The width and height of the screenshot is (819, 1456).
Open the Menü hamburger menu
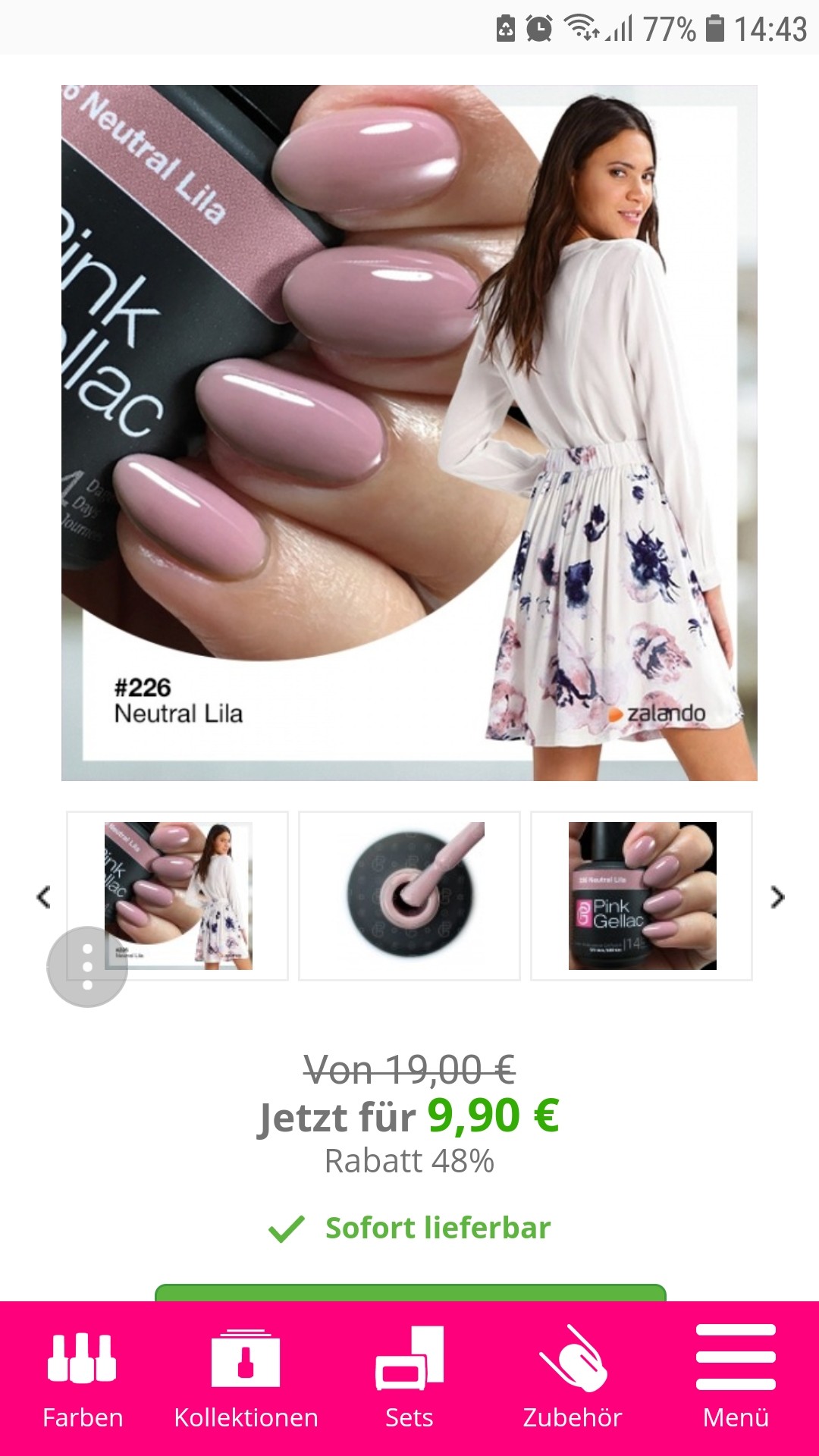pos(736,1378)
